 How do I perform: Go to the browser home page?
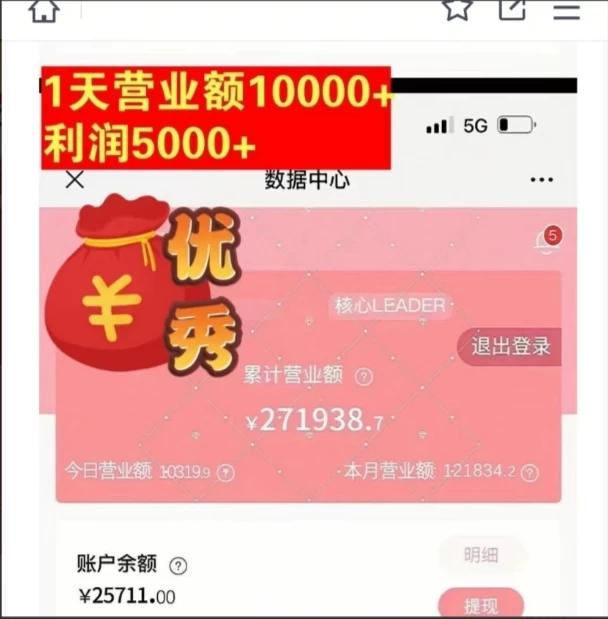(x=44, y=10)
